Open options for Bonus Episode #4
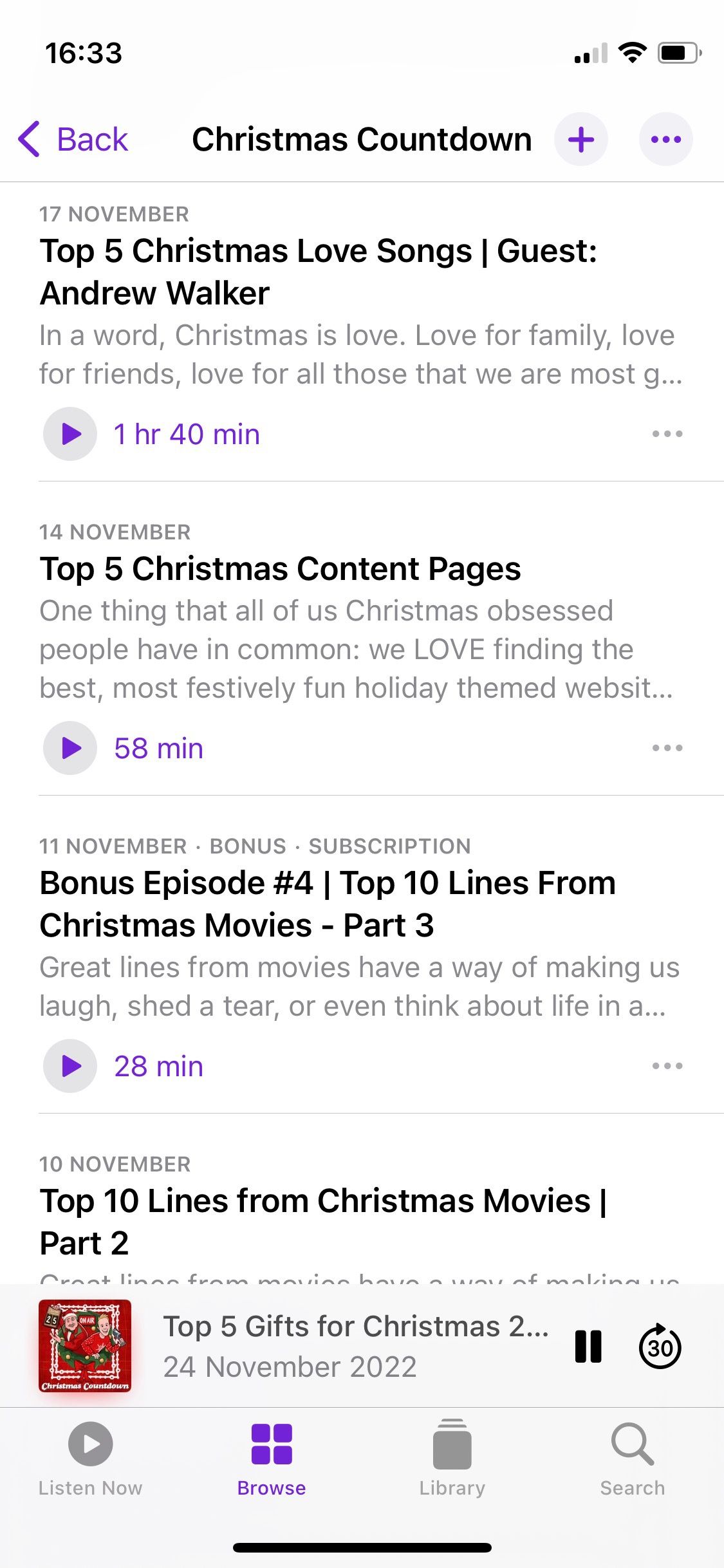Screen dimensions: 724x1568 coord(667,1066)
